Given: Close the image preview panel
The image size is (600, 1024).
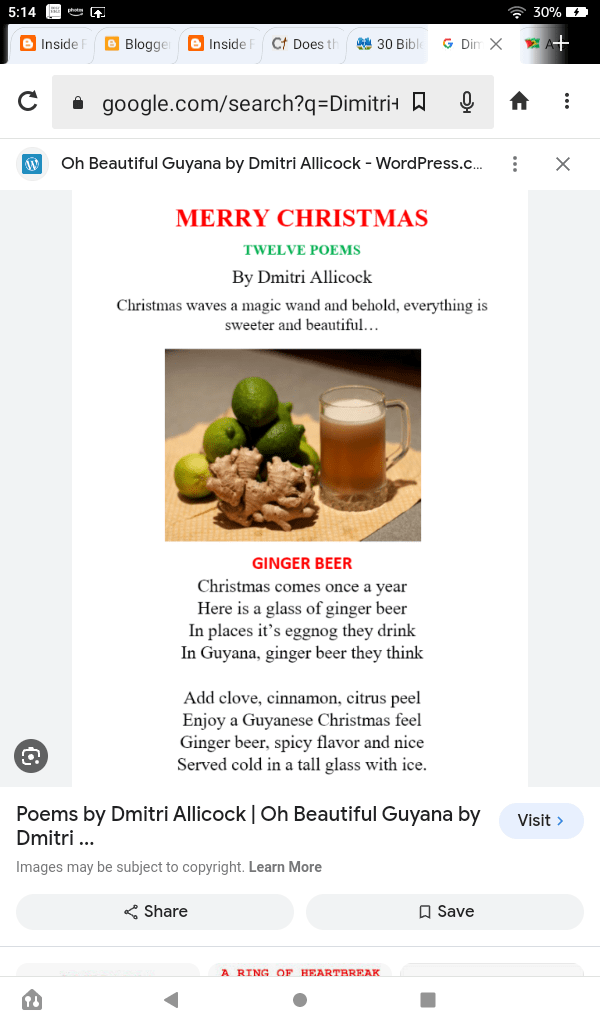Looking at the screenshot, I should pos(563,164).
